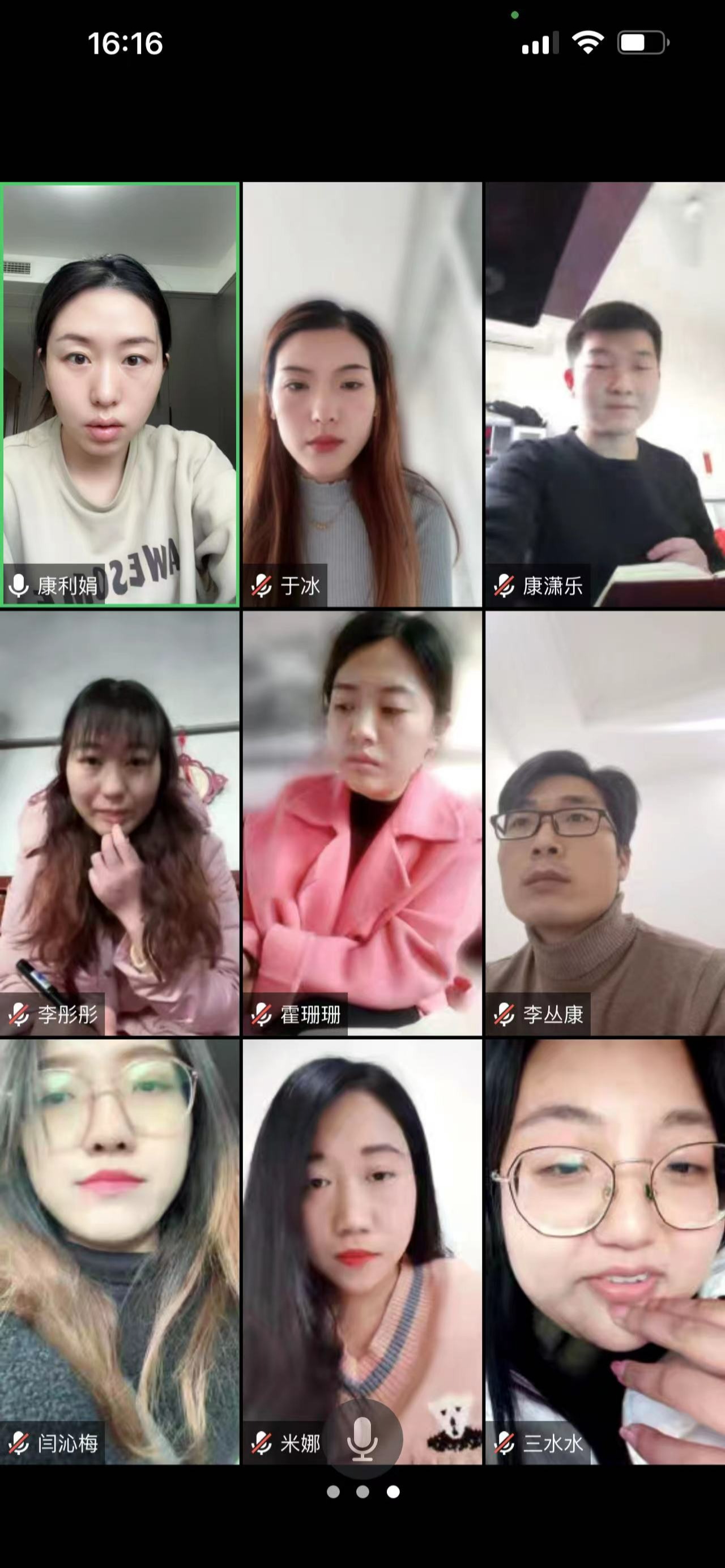
Task: Select 李丛康's video tile
Action: tap(604, 823)
